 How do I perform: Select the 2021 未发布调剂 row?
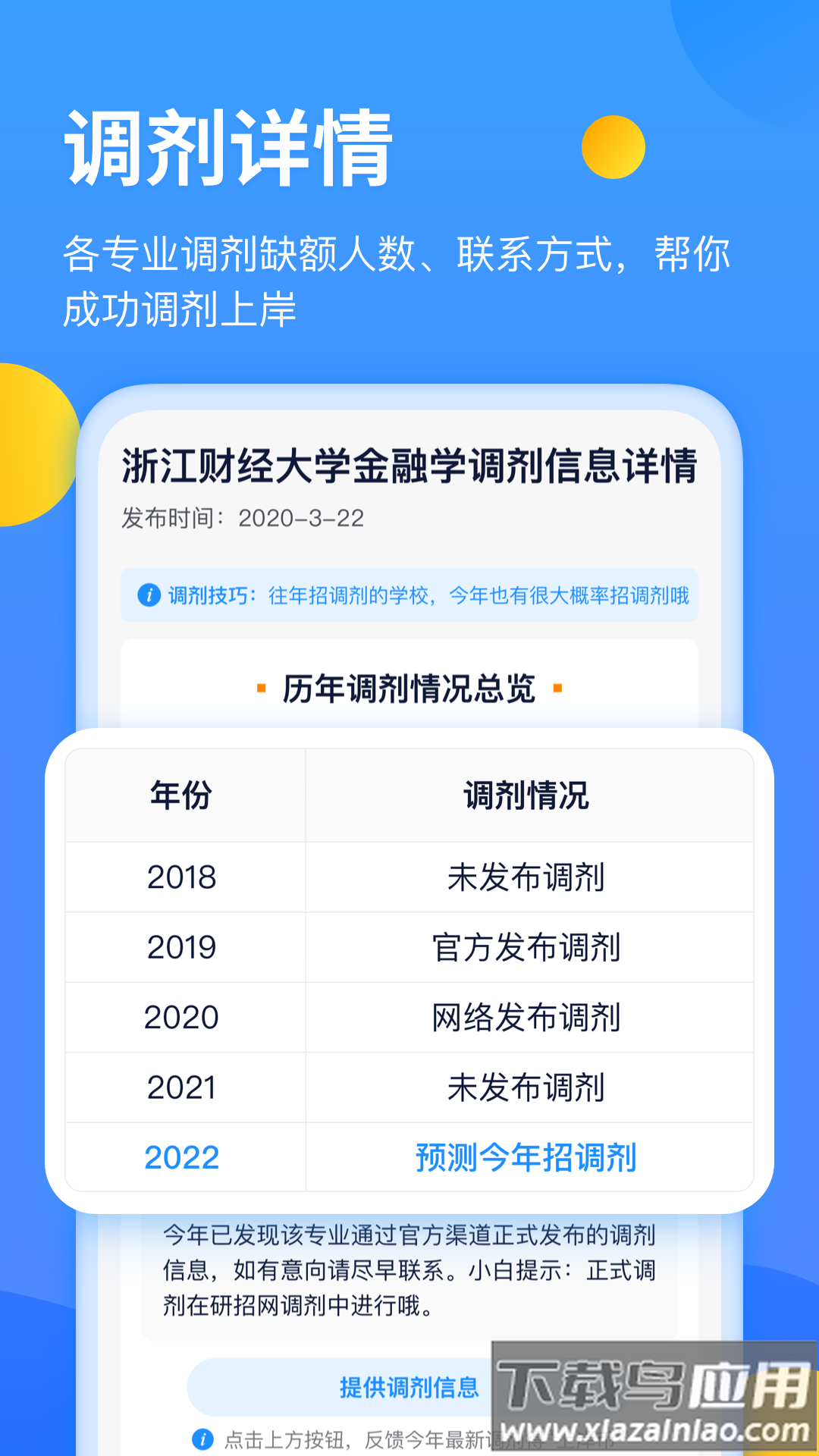pos(409,1087)
